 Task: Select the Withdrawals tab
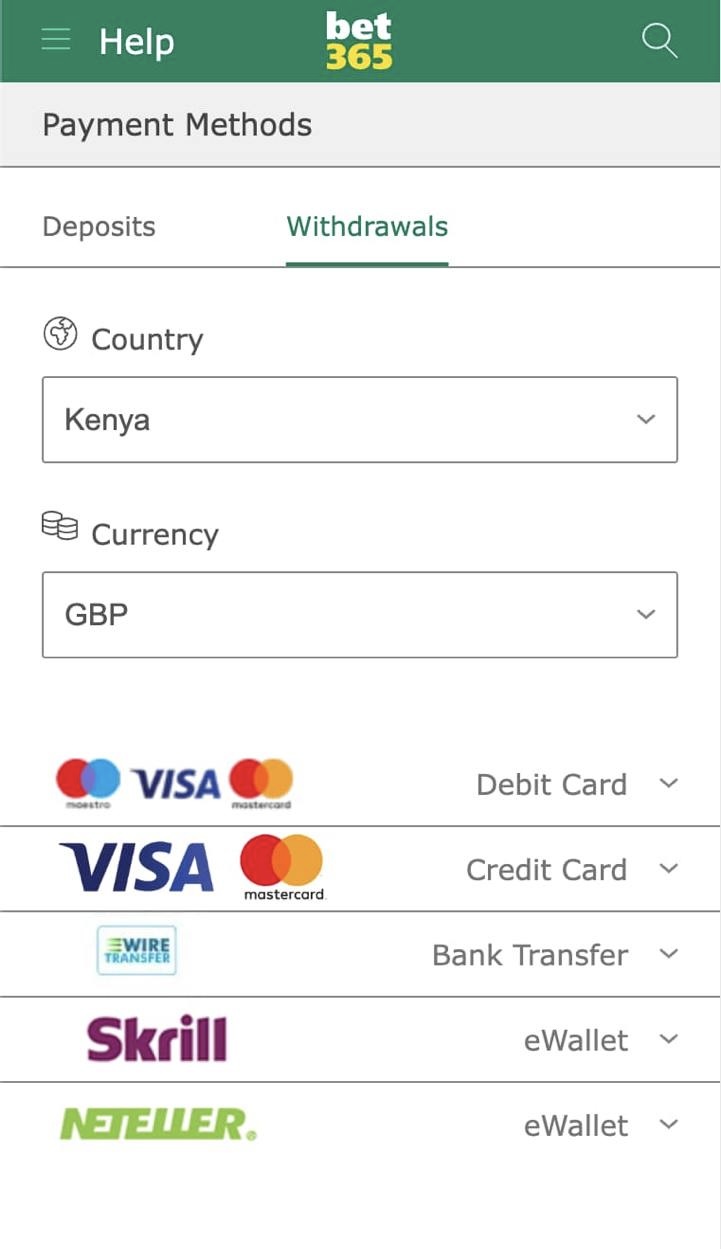(367, 227)
